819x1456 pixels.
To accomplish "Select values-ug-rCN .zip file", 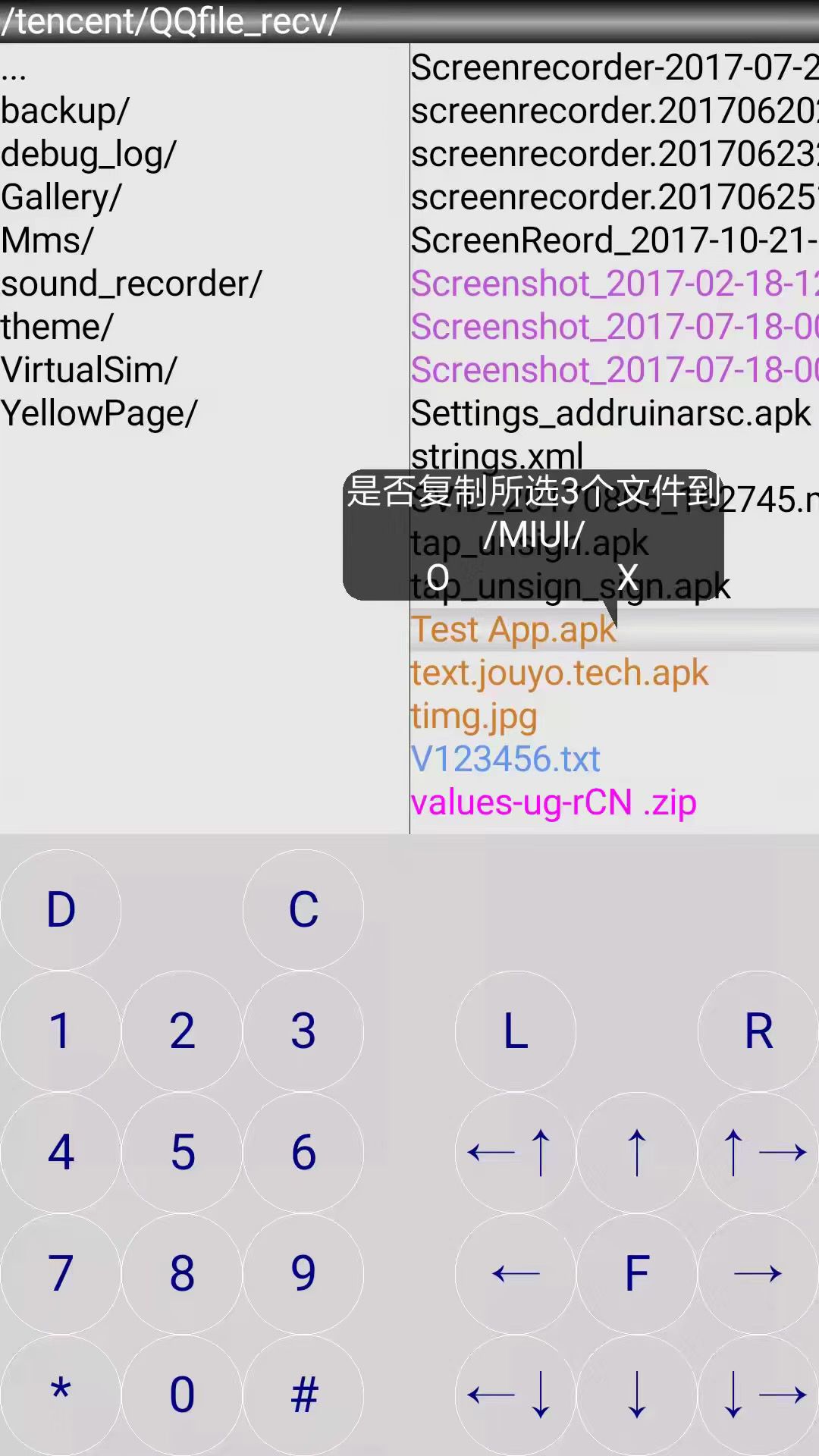I will [x=553, y=802].
